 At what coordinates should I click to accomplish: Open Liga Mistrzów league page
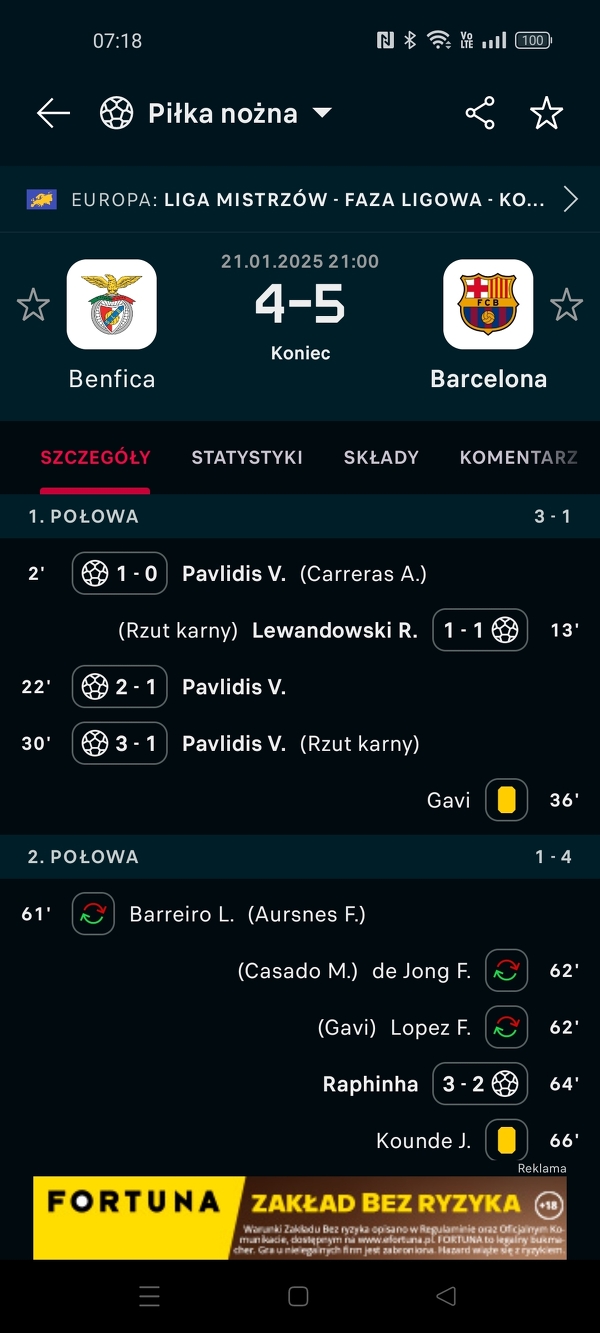[300, 199]
